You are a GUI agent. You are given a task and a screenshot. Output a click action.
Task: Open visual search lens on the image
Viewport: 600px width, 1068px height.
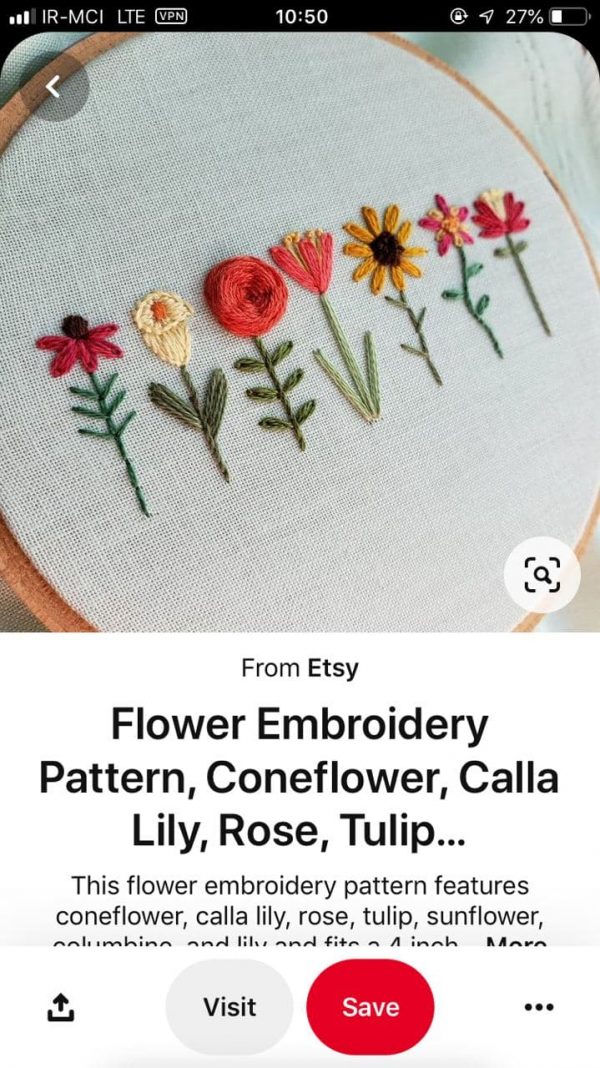click(541, 575)
